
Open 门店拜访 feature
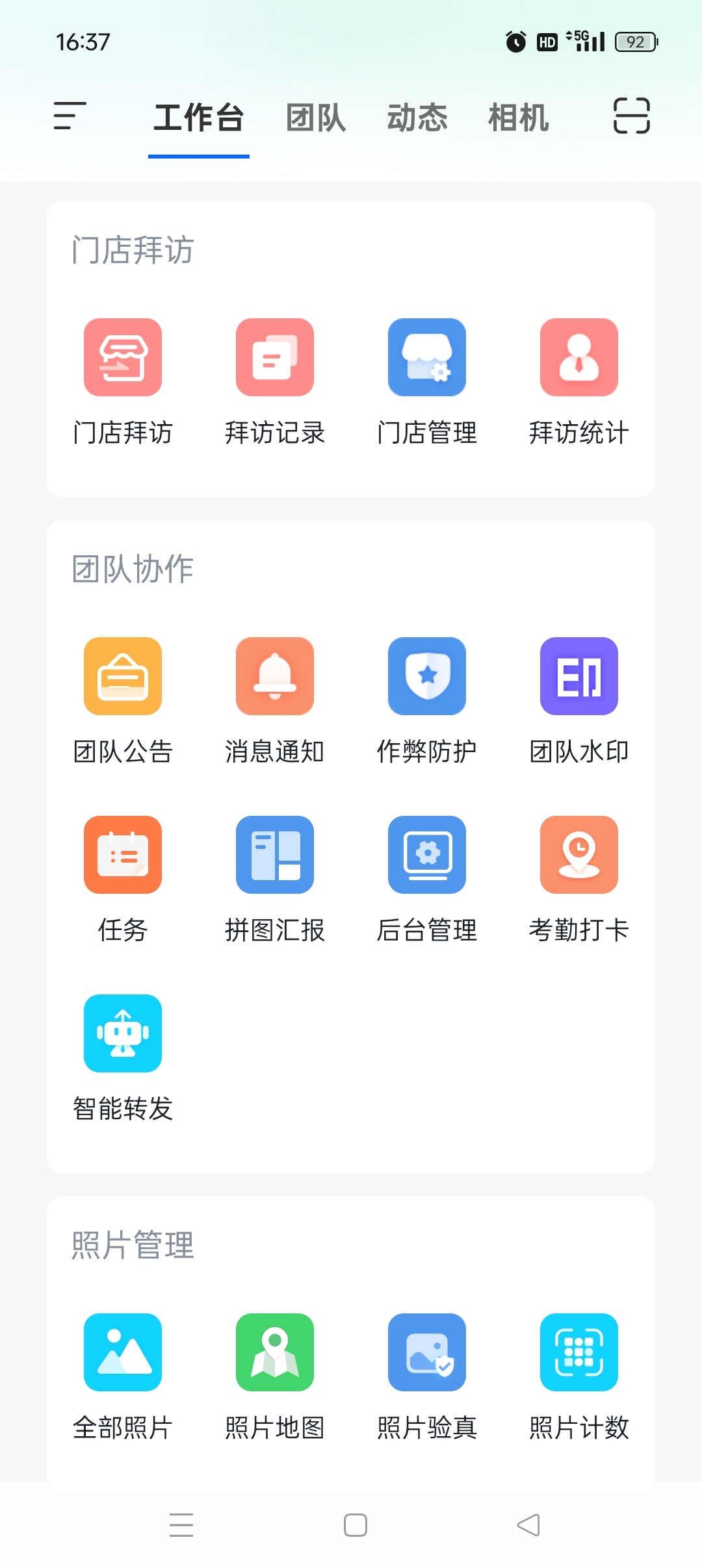(123, 357)
